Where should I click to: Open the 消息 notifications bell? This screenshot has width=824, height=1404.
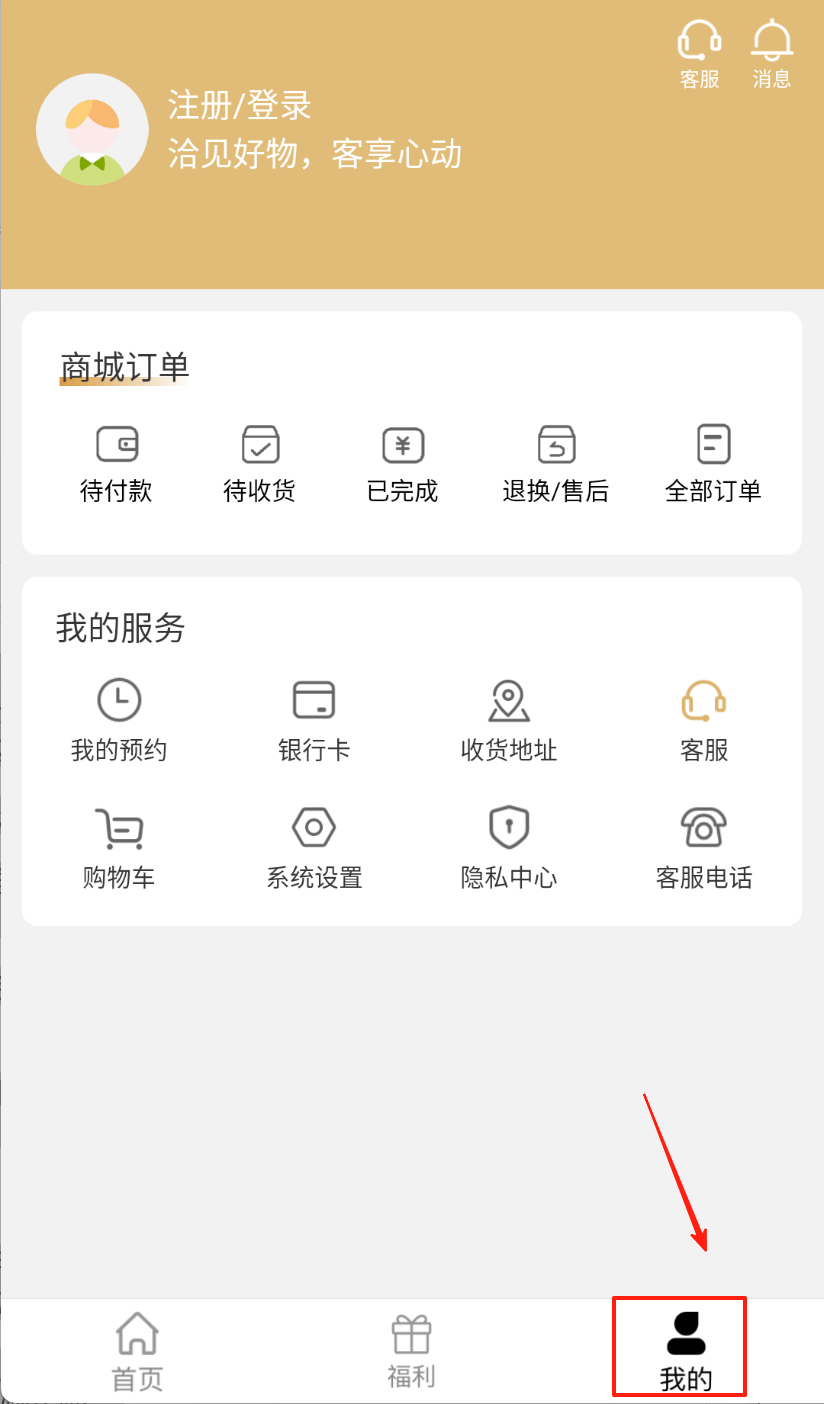771,54
